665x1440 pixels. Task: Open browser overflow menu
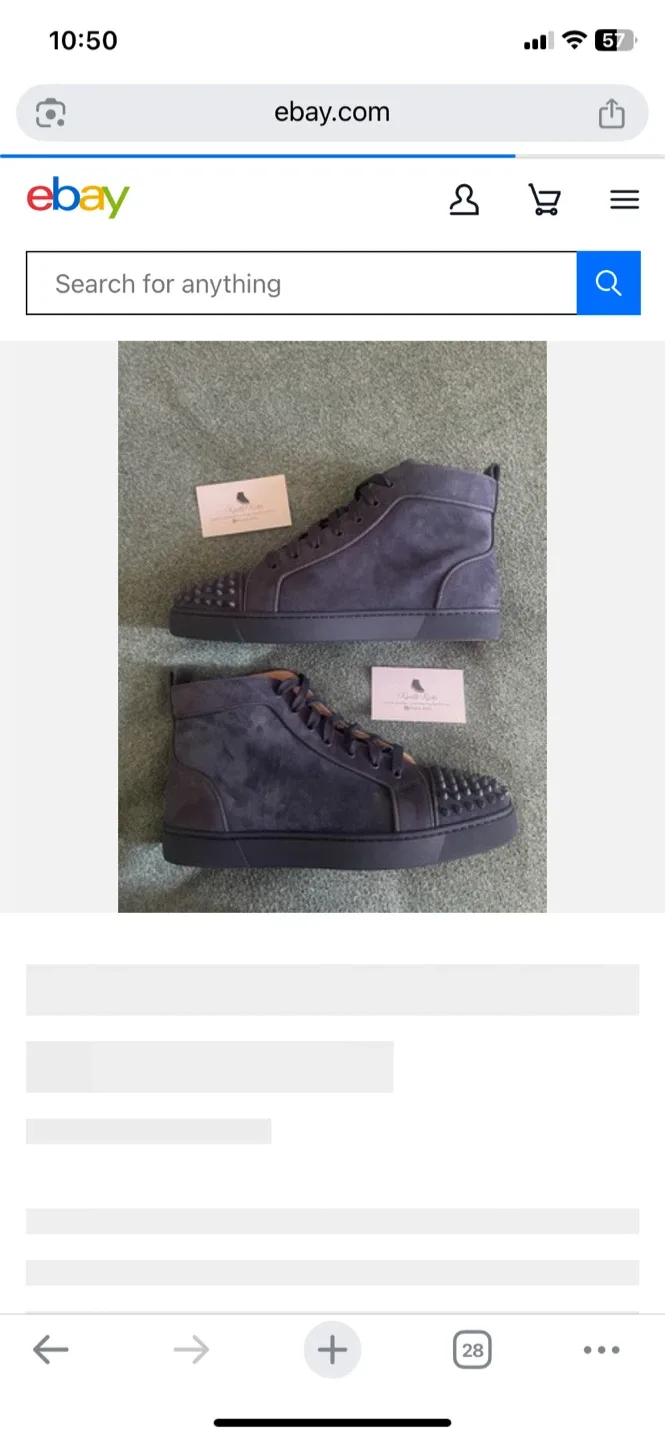click(601, 1350)
